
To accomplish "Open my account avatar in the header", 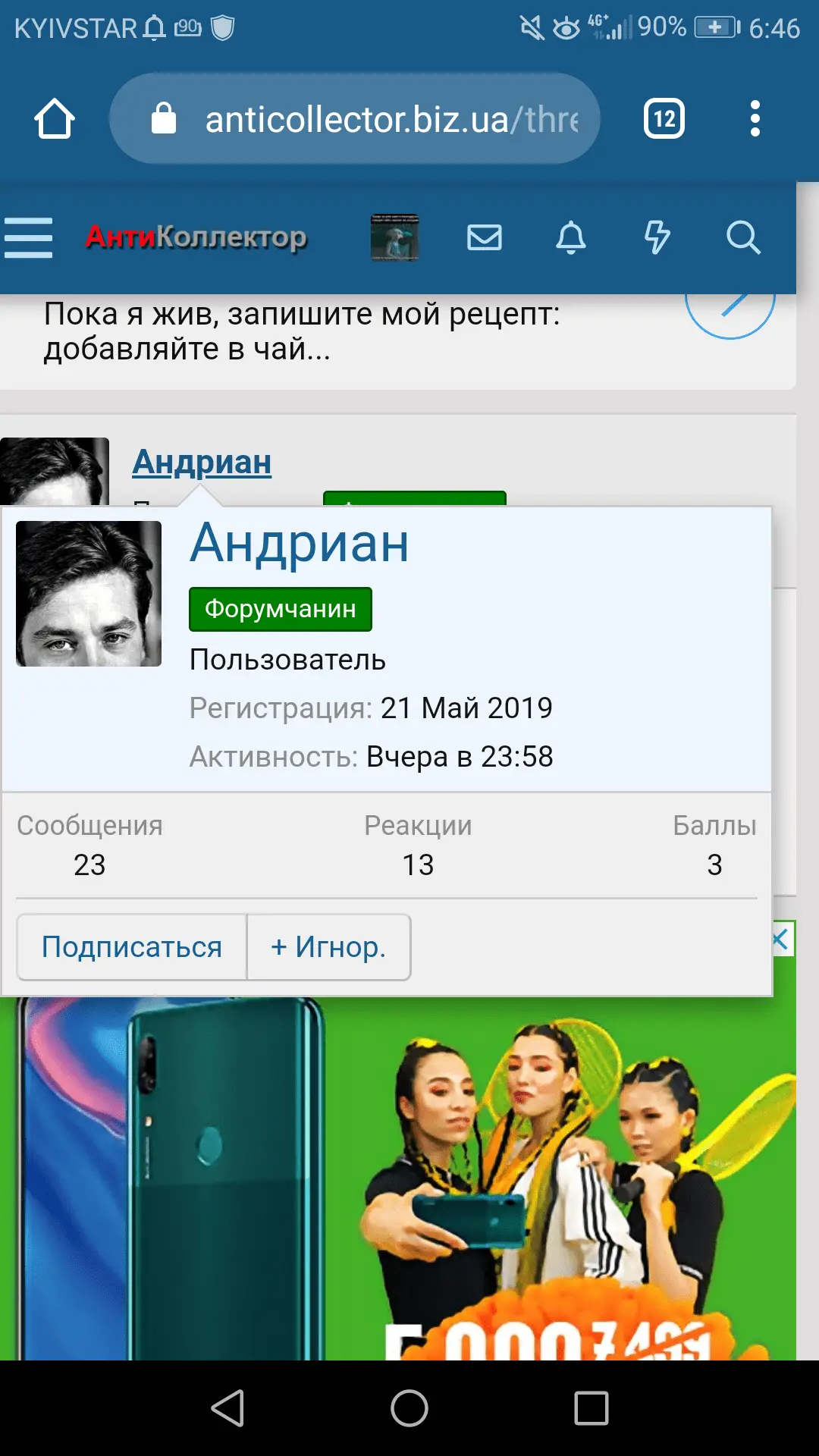I will [x=394, y=237].
